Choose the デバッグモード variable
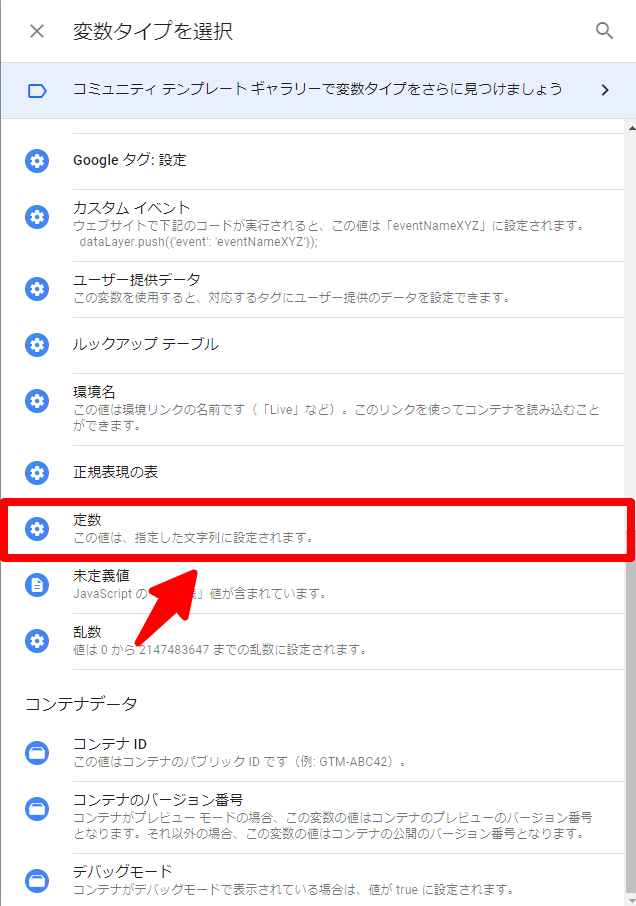 pyautogui.click(x=122, y=872)
